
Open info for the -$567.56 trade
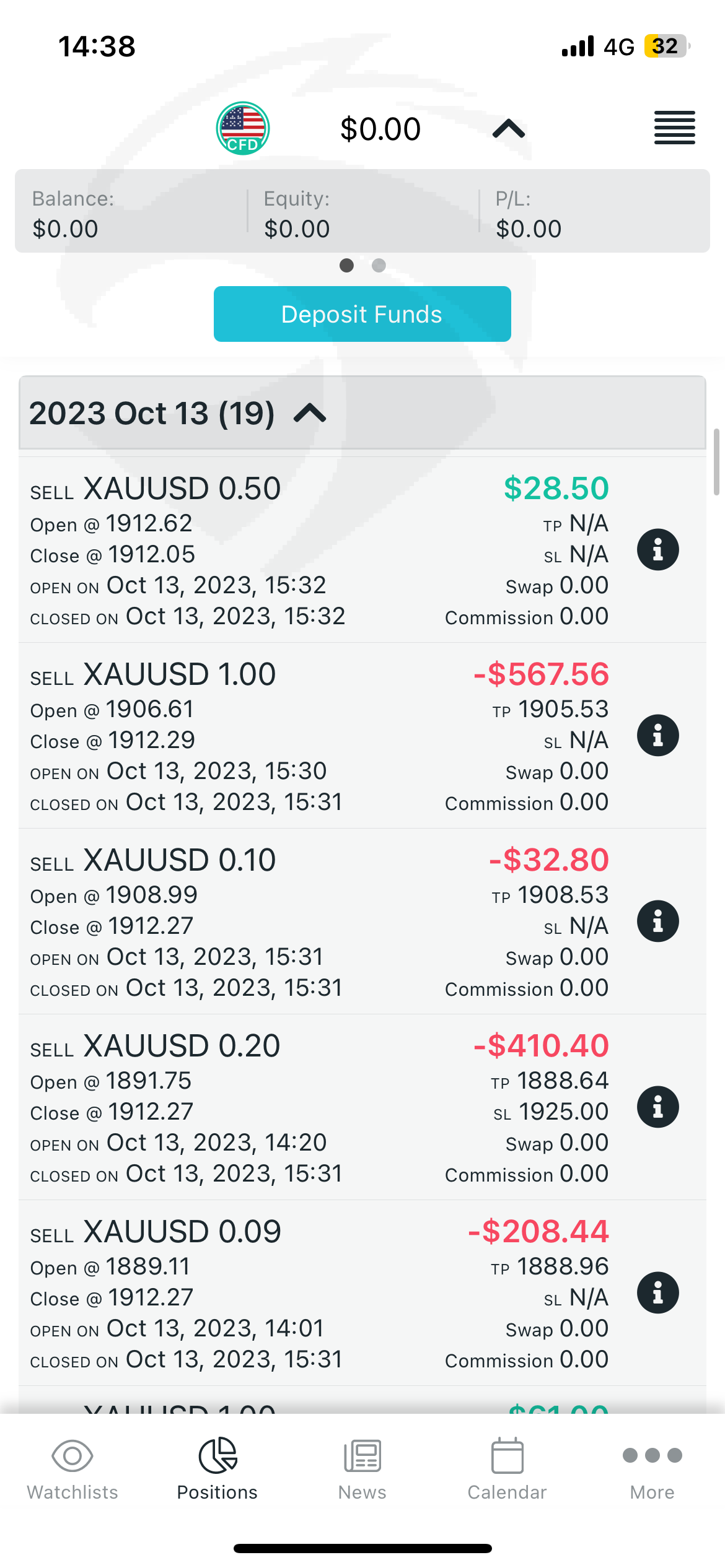tap(658, 735)
